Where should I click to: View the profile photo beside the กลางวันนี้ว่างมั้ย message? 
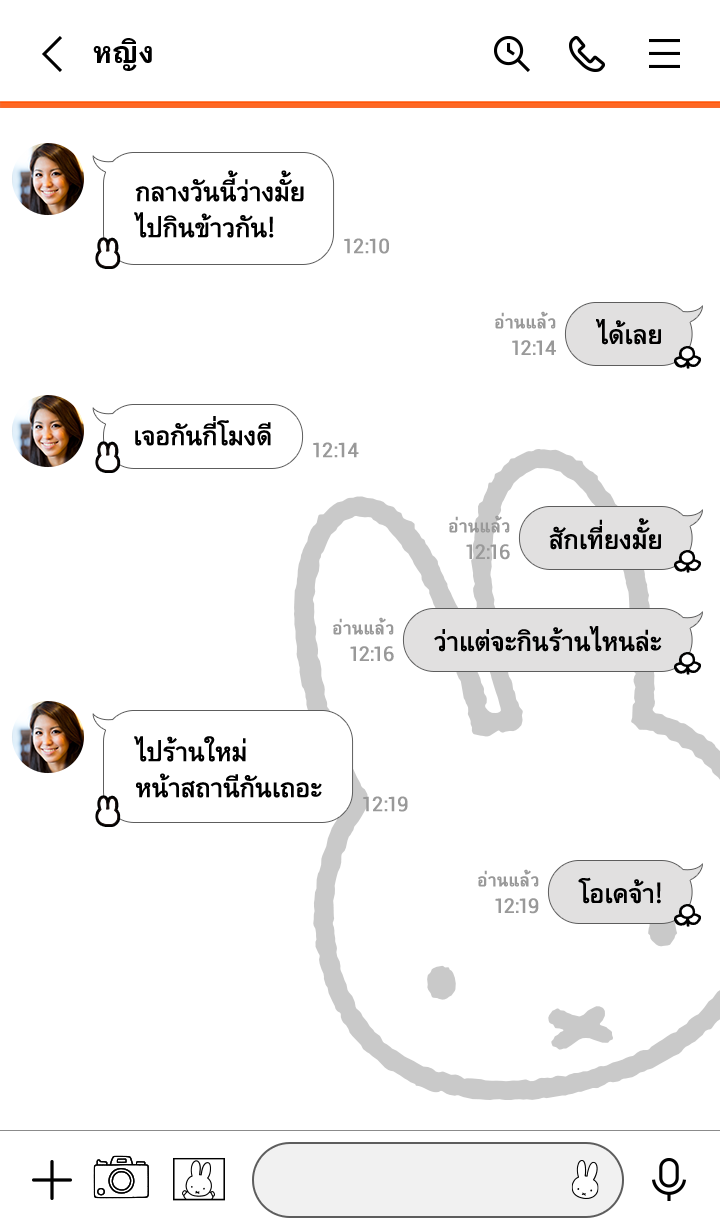[48, 179]
